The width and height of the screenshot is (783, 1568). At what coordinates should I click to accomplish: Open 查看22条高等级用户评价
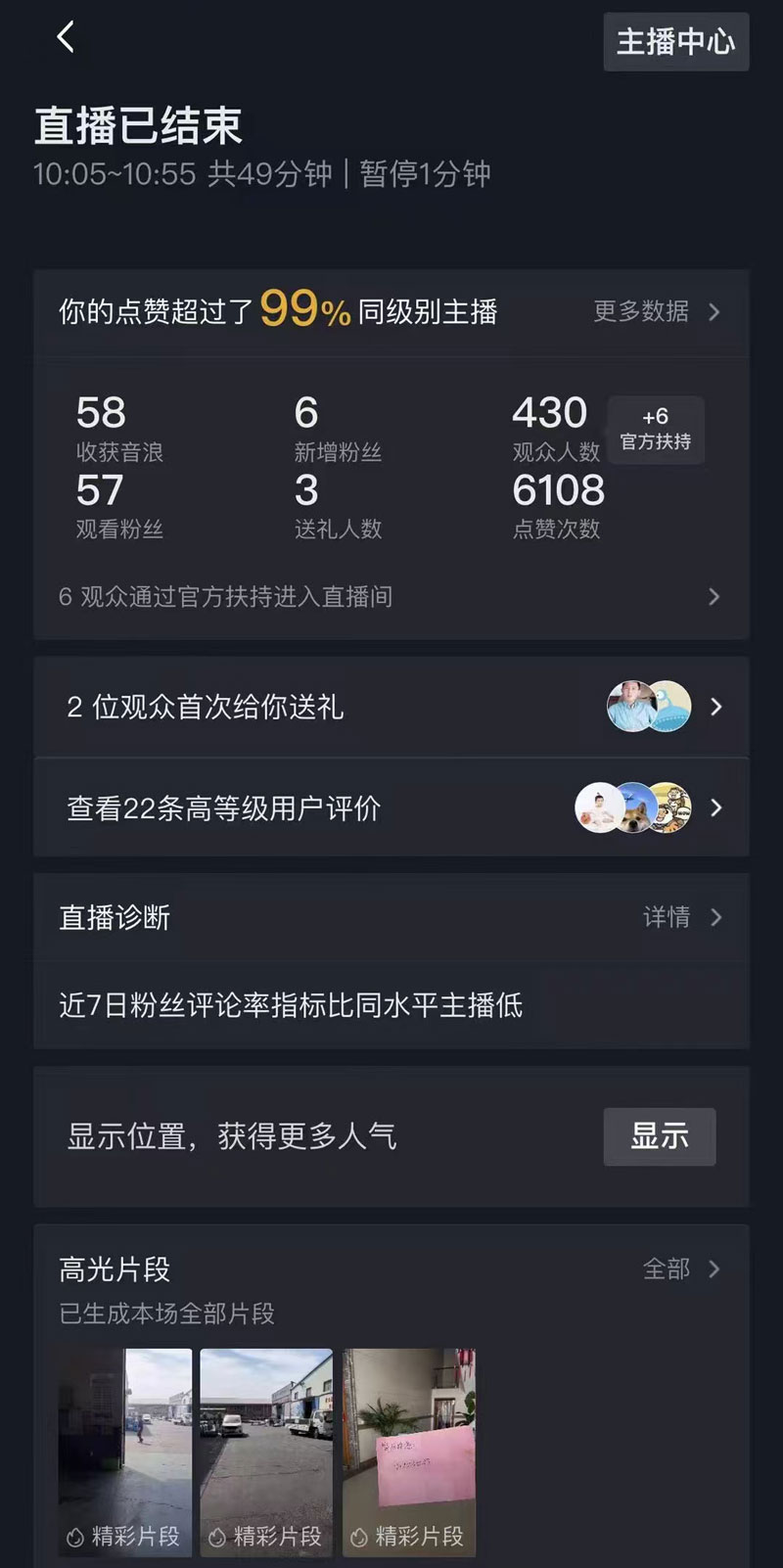391,808
